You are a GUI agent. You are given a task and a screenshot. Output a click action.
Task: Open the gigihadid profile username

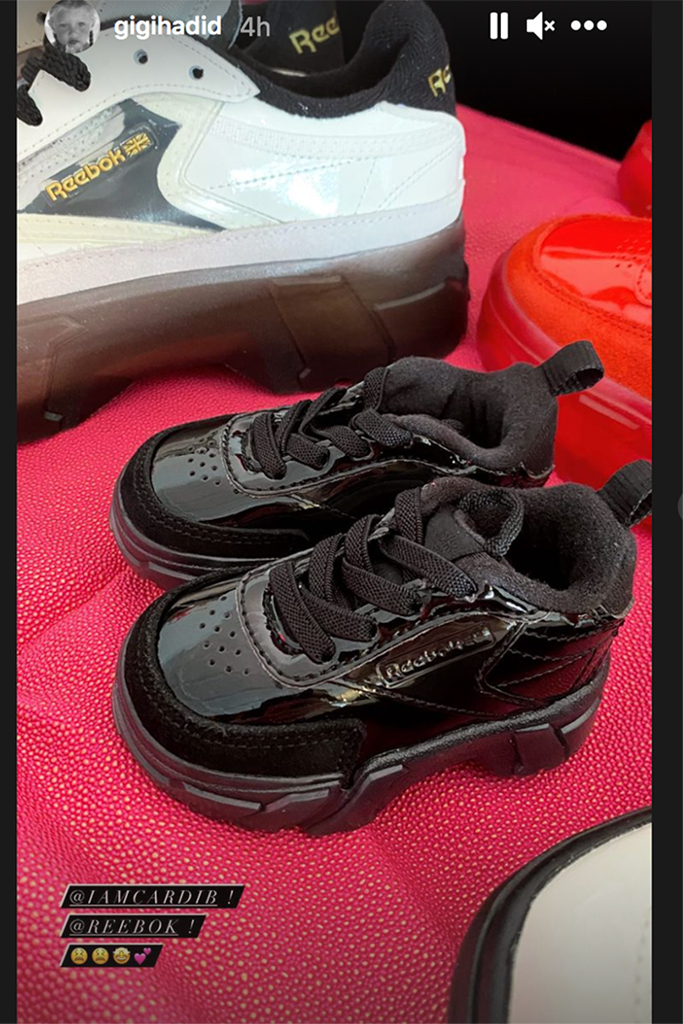167,27
